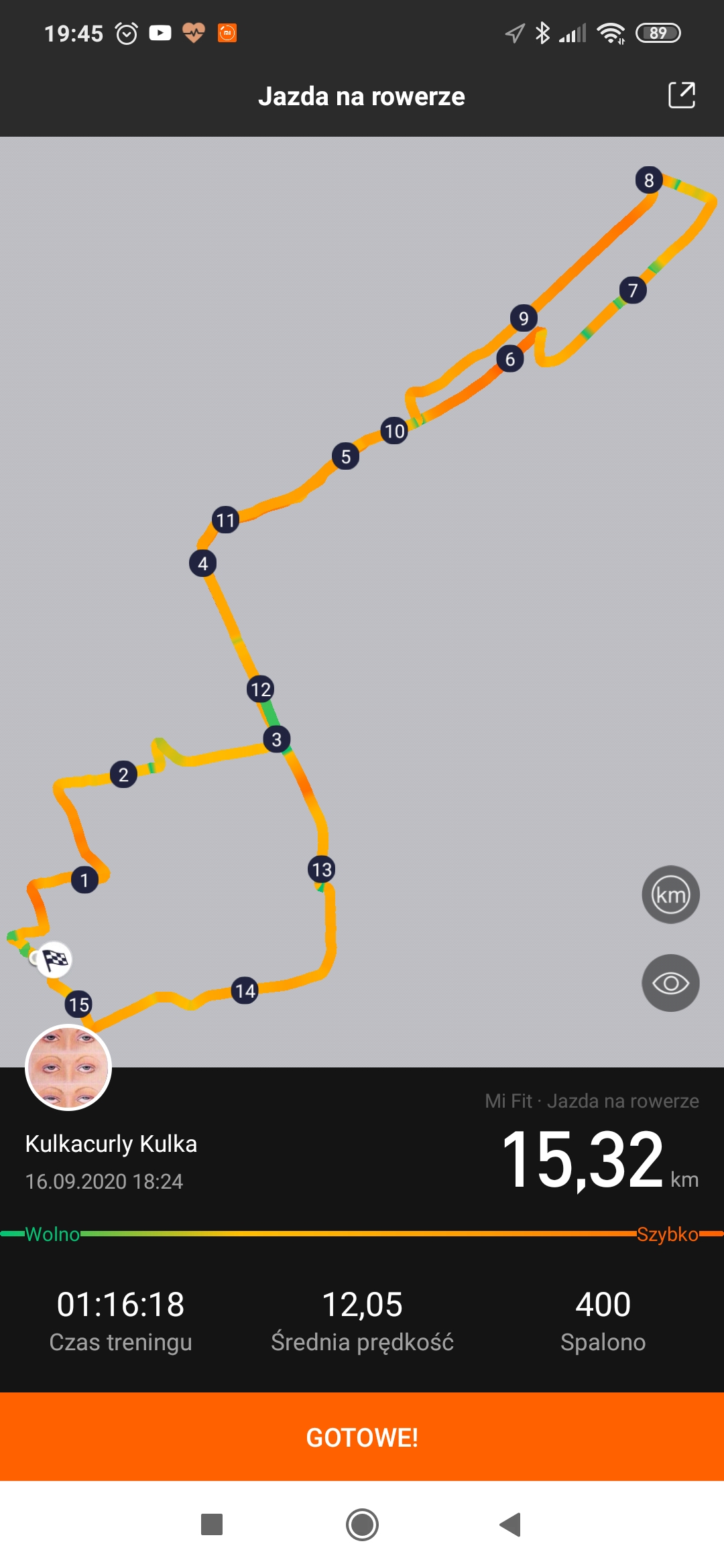Go to the home screen

(x=362, y=1524)
